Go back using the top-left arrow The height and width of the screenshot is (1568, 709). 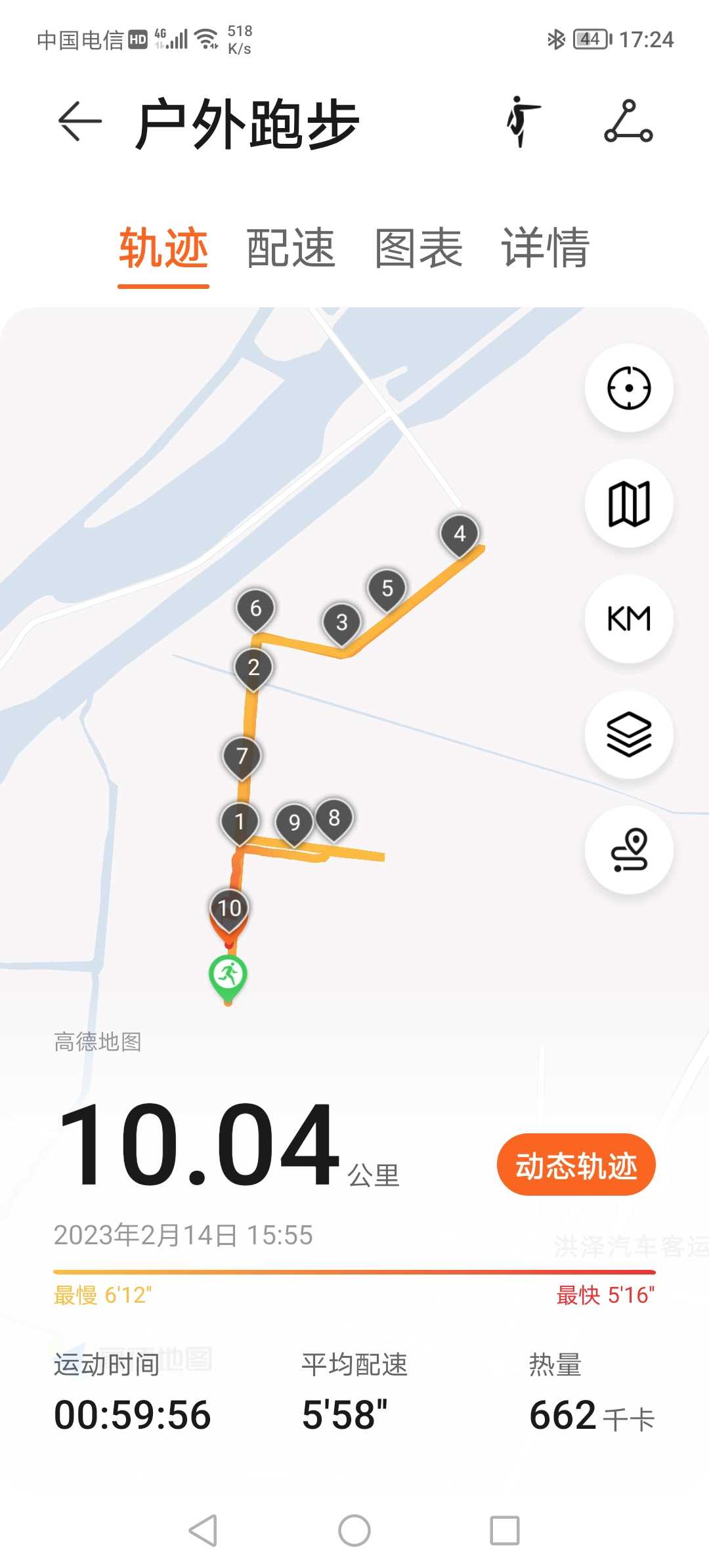pyautogui.click(x=80, y=121)
